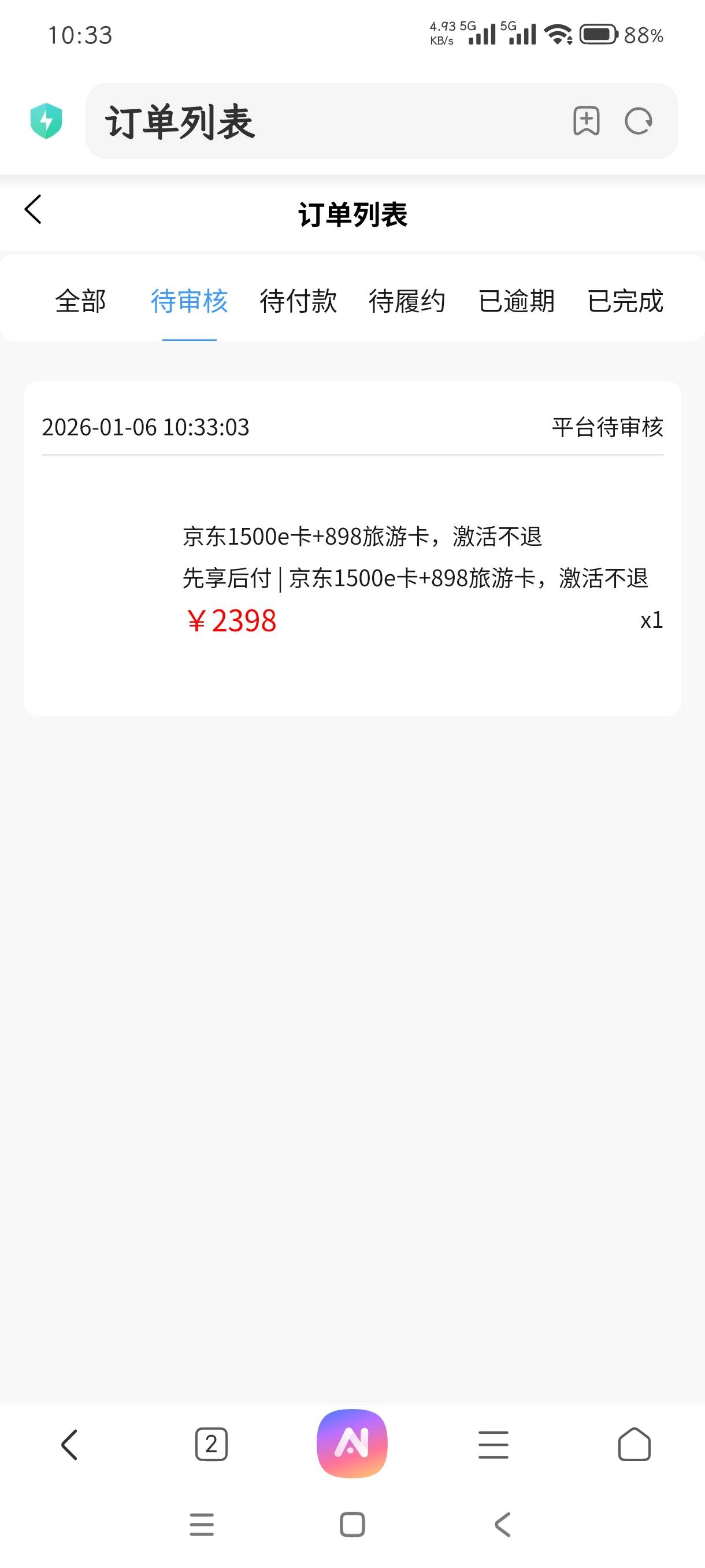
Task: Open the browser tabs switcher showing 2
Action: tap(211, 1444)
